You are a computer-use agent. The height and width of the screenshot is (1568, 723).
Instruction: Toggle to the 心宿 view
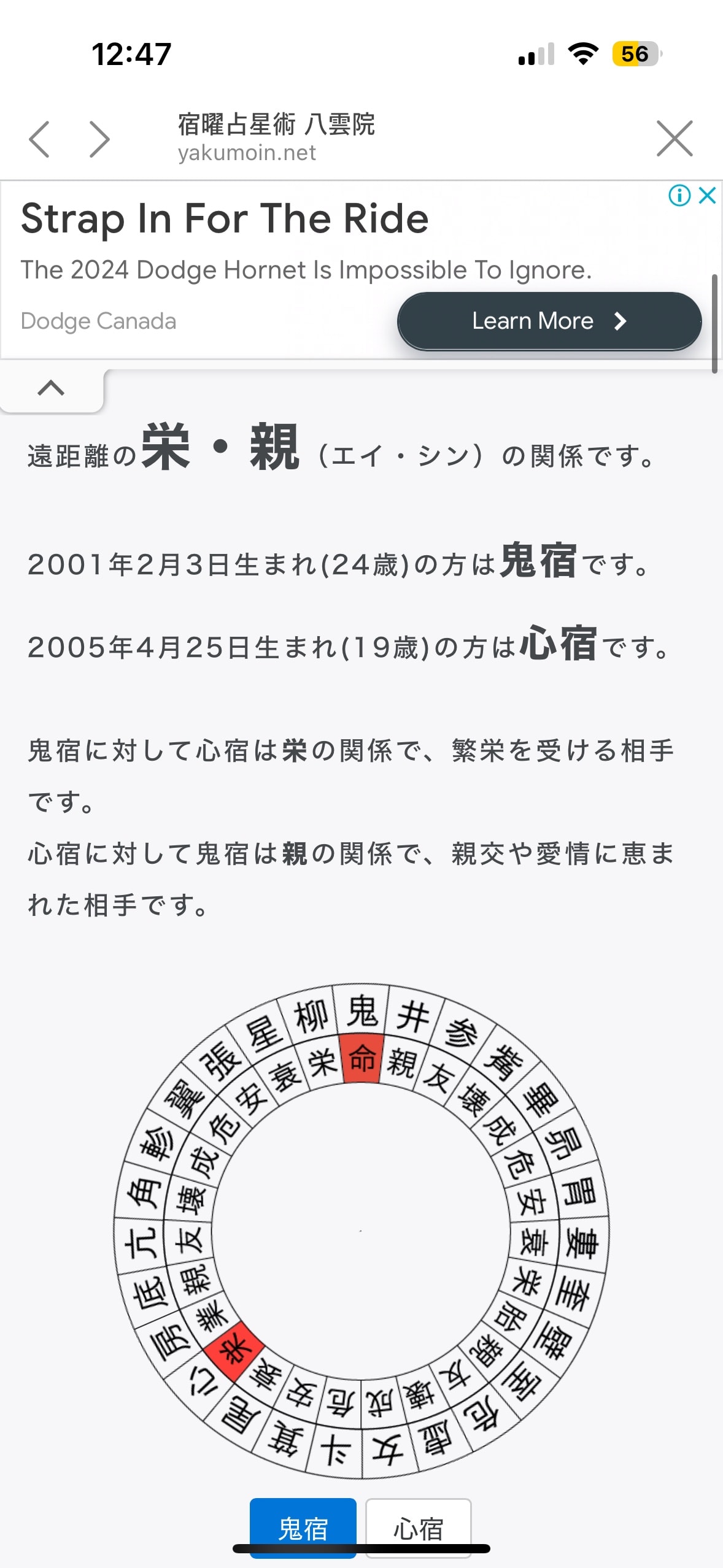(419, 1528)
